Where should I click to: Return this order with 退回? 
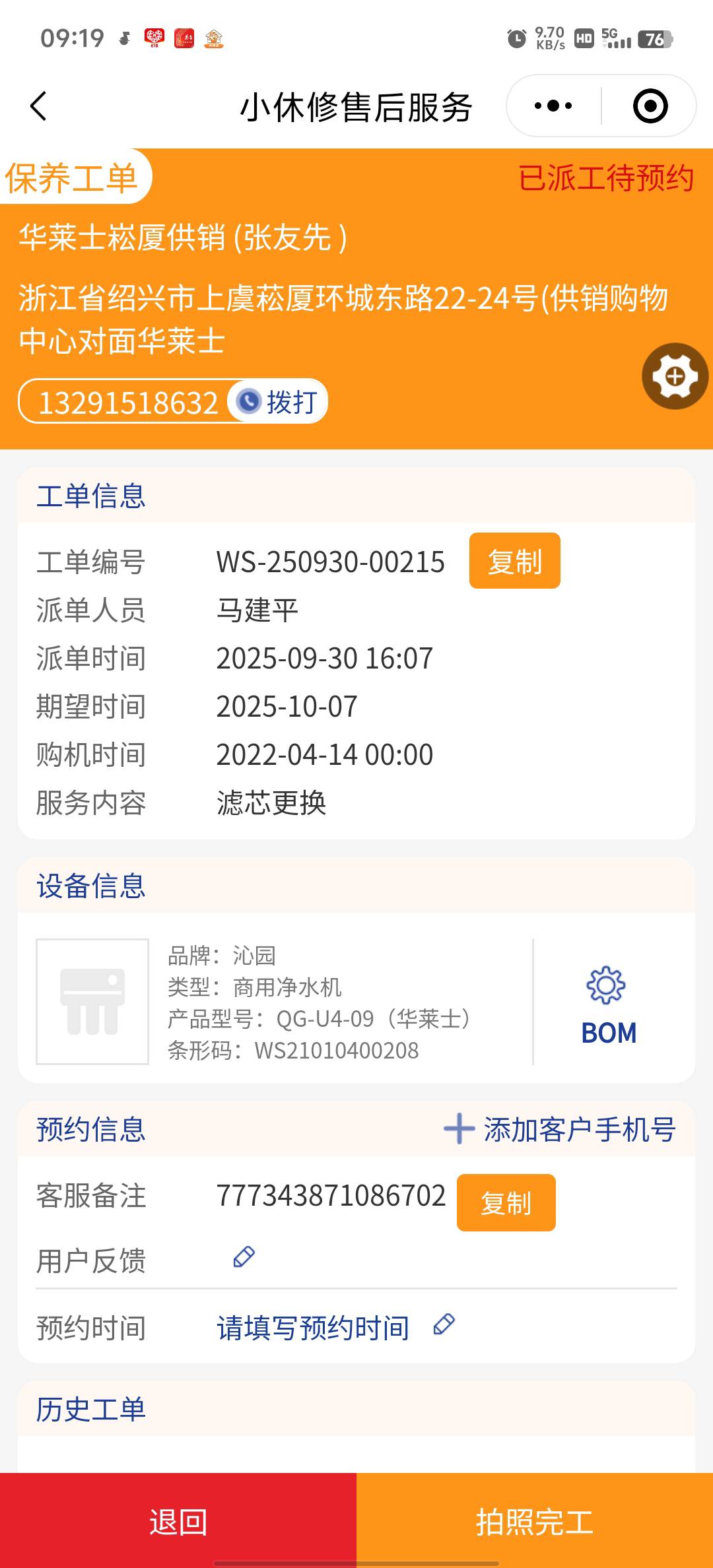click(x=178, y=1520)
